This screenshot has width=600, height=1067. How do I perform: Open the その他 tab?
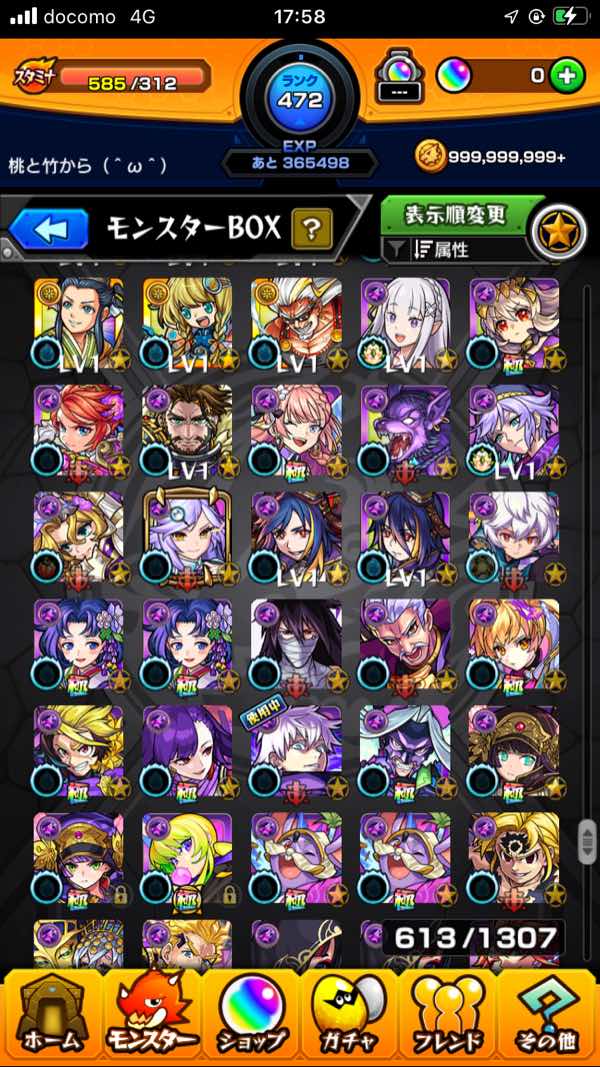click(548, 1015)
